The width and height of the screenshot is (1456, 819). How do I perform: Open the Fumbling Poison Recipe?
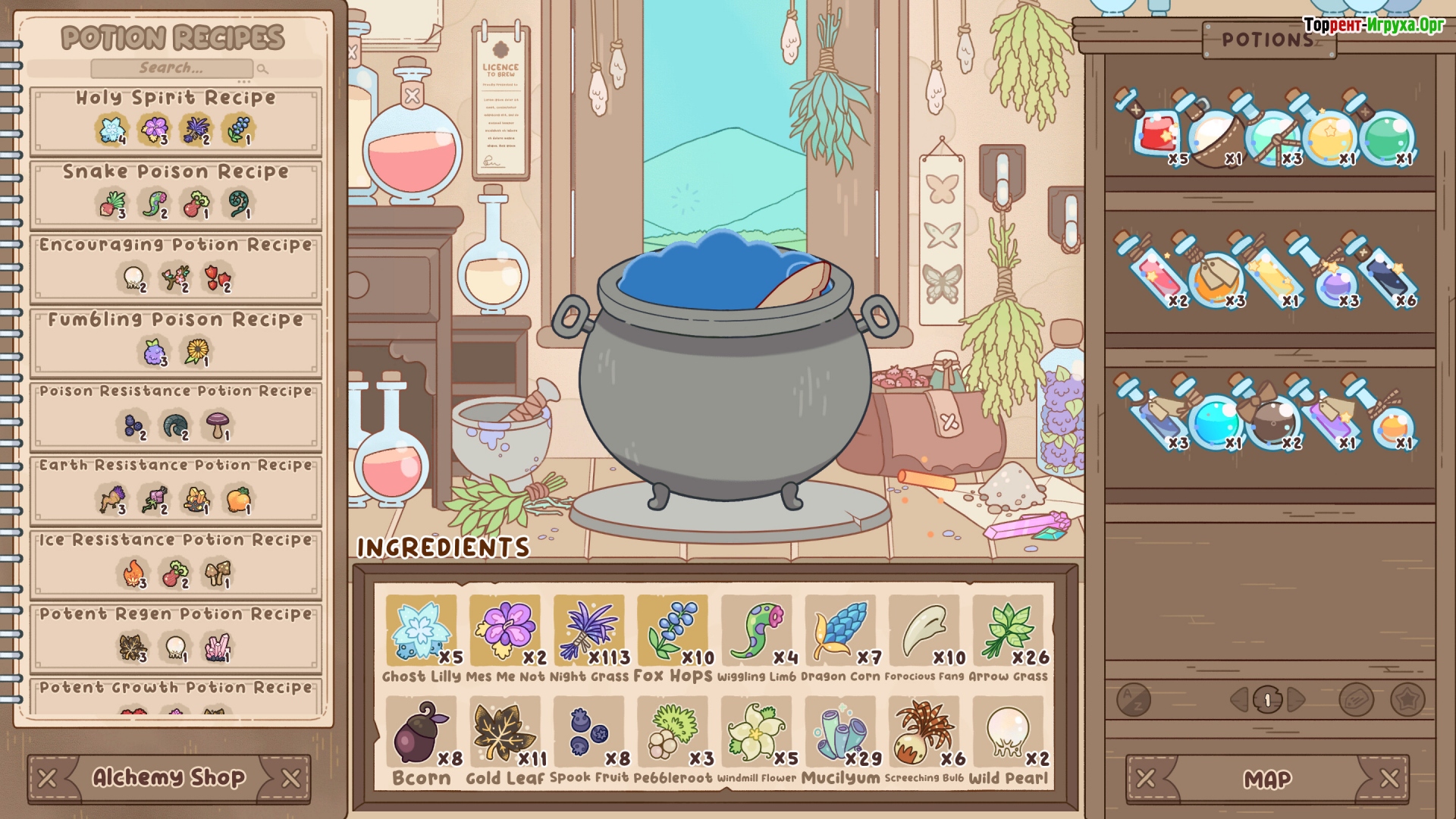pyautogui.click(x=175, y=341)
